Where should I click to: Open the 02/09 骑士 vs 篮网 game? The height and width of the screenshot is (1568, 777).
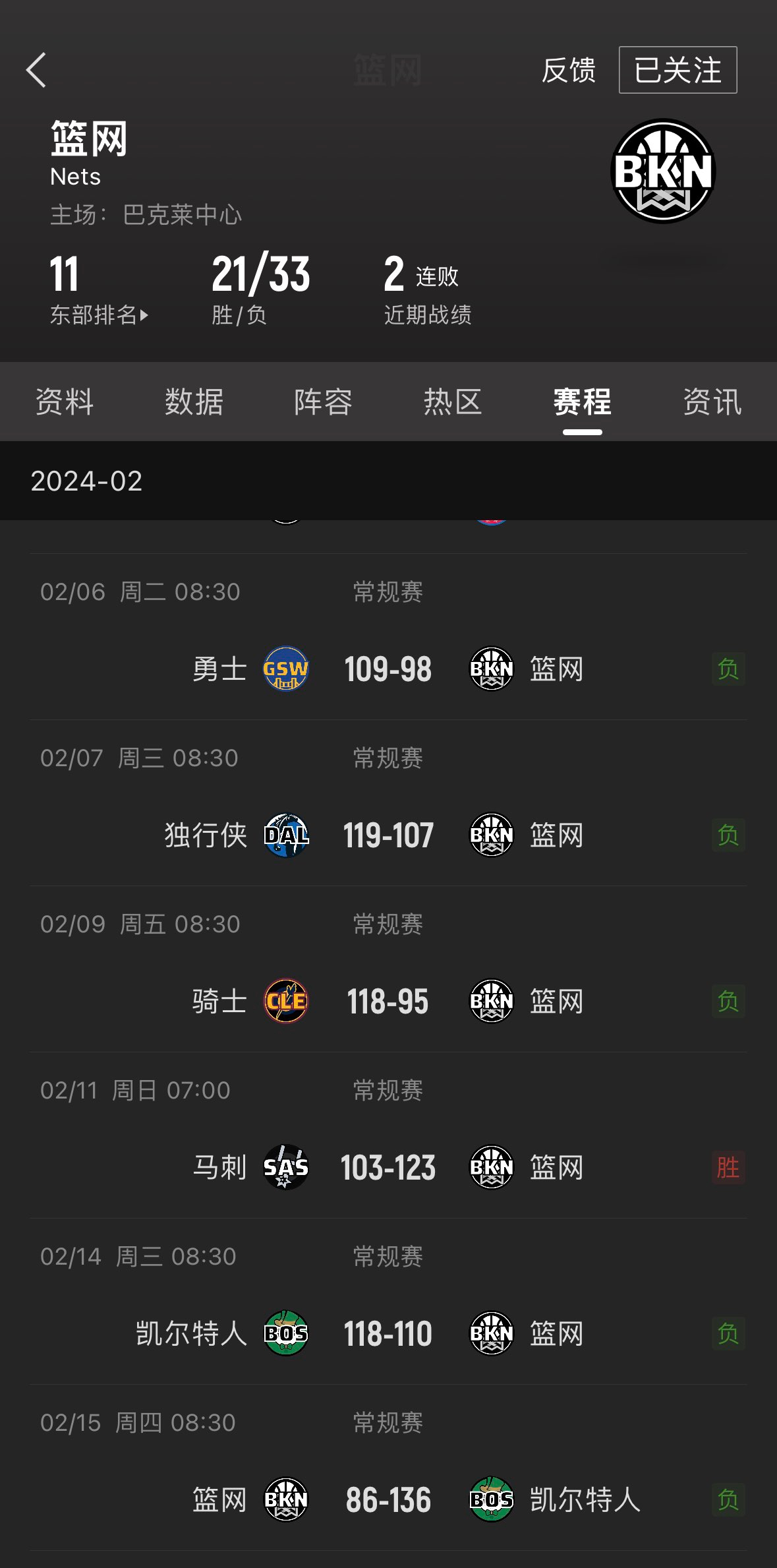click(388, 969)
